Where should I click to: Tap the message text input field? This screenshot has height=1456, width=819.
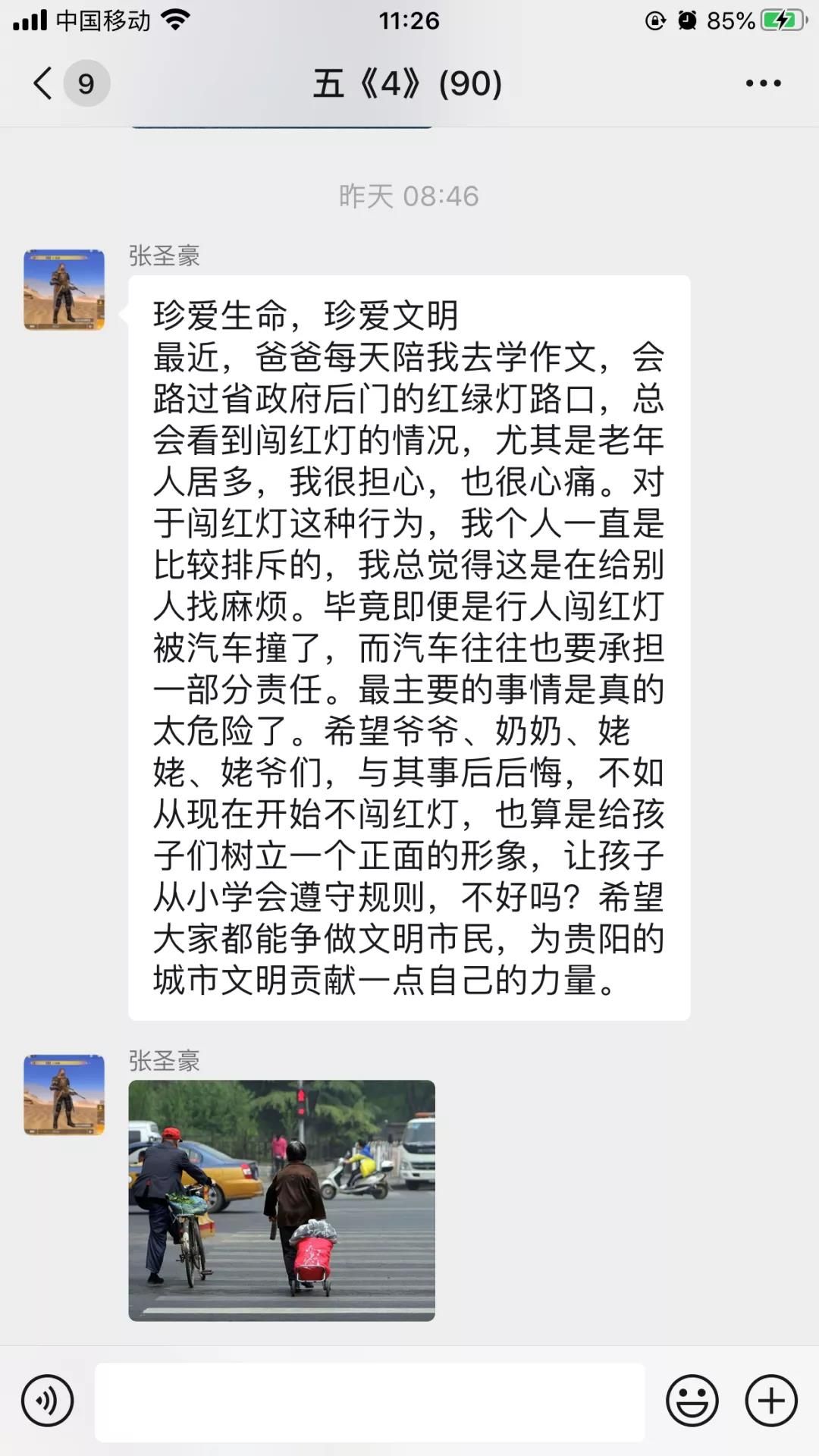[370, 1401]
